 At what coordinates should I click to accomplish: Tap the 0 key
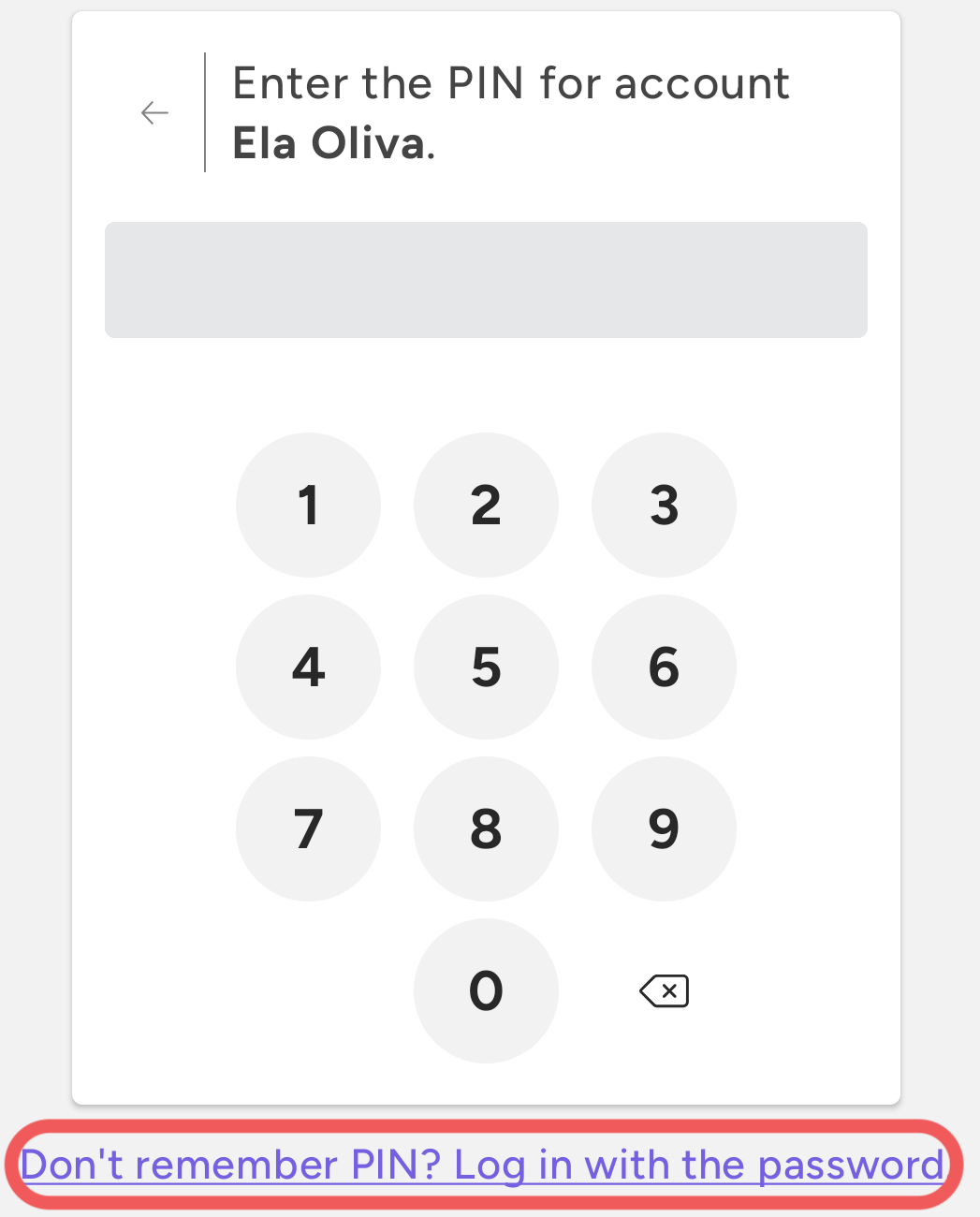pos(486,990)
